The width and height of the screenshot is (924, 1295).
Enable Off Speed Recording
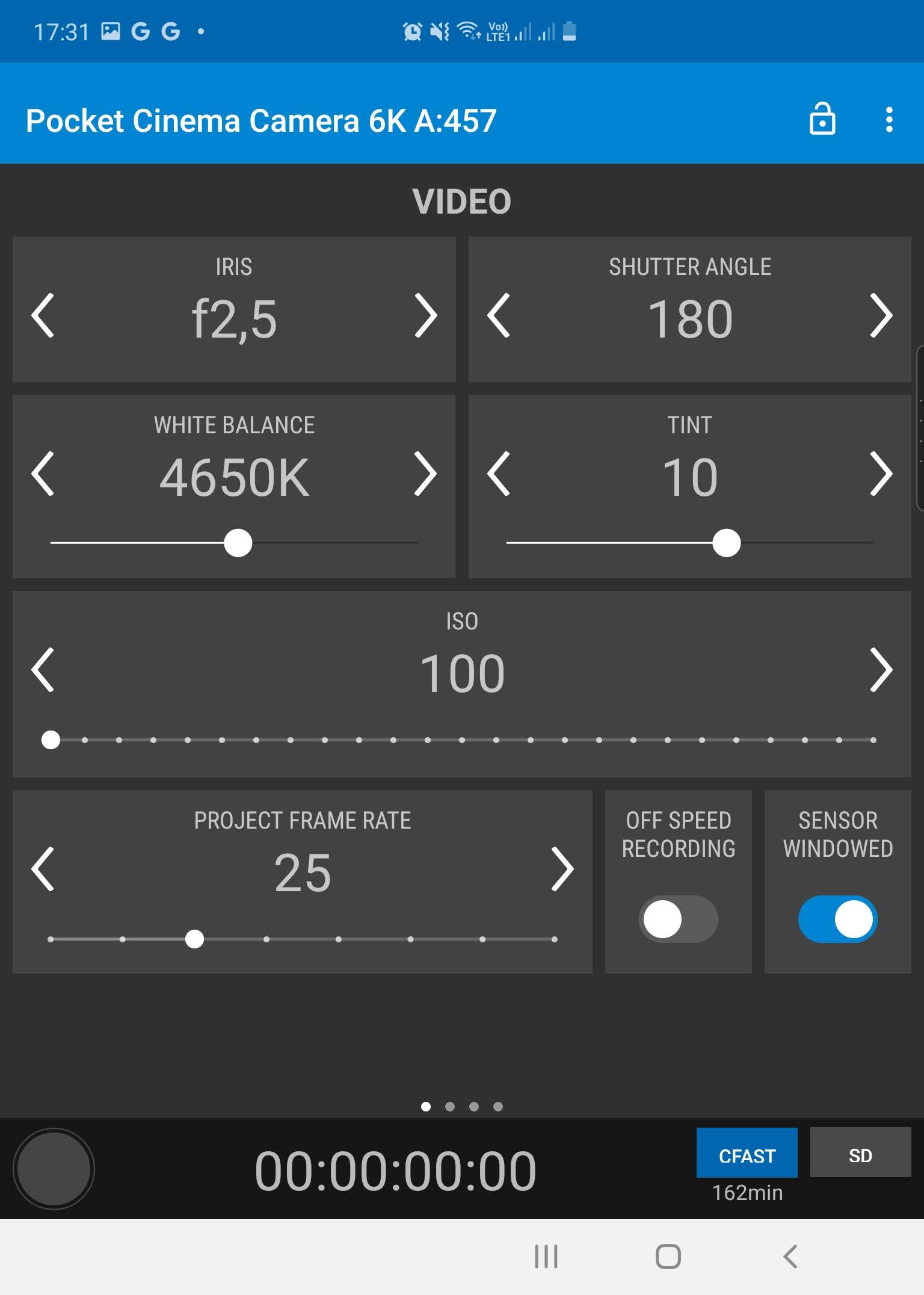pyautogui.click(x=678, y=919)
